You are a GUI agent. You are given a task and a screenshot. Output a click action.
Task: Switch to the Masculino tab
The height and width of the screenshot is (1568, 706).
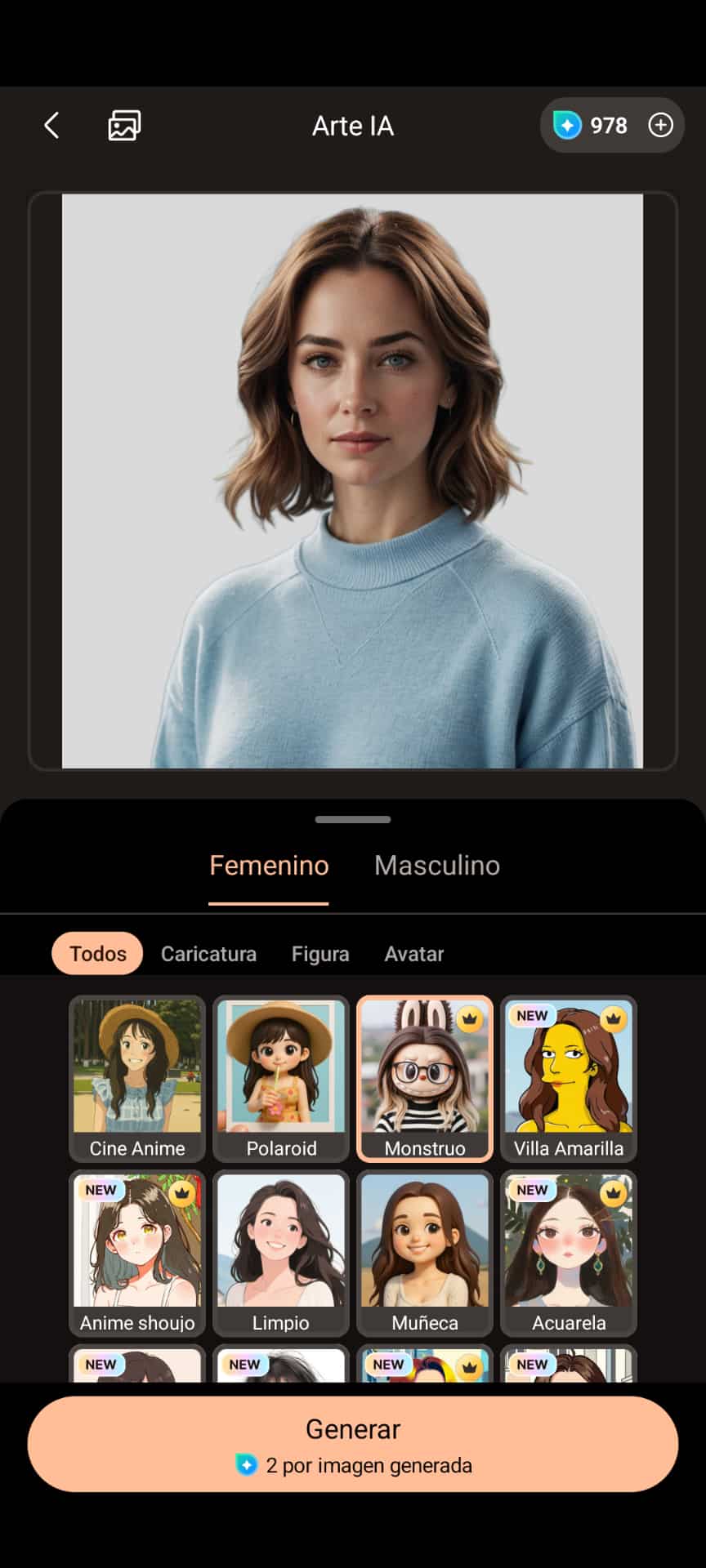click(x=436, y=866)
